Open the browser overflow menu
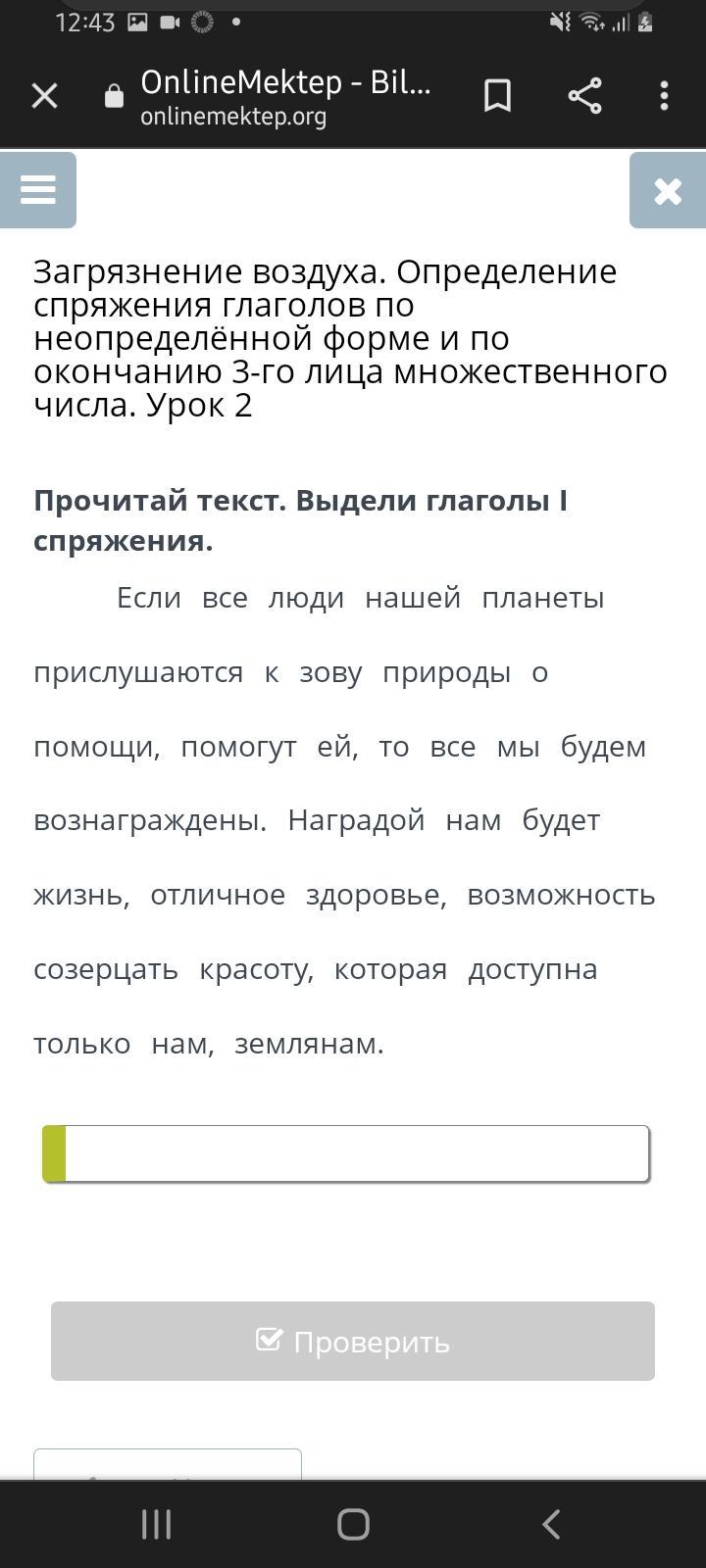706x1568 pixels. [x=664, y=96]
